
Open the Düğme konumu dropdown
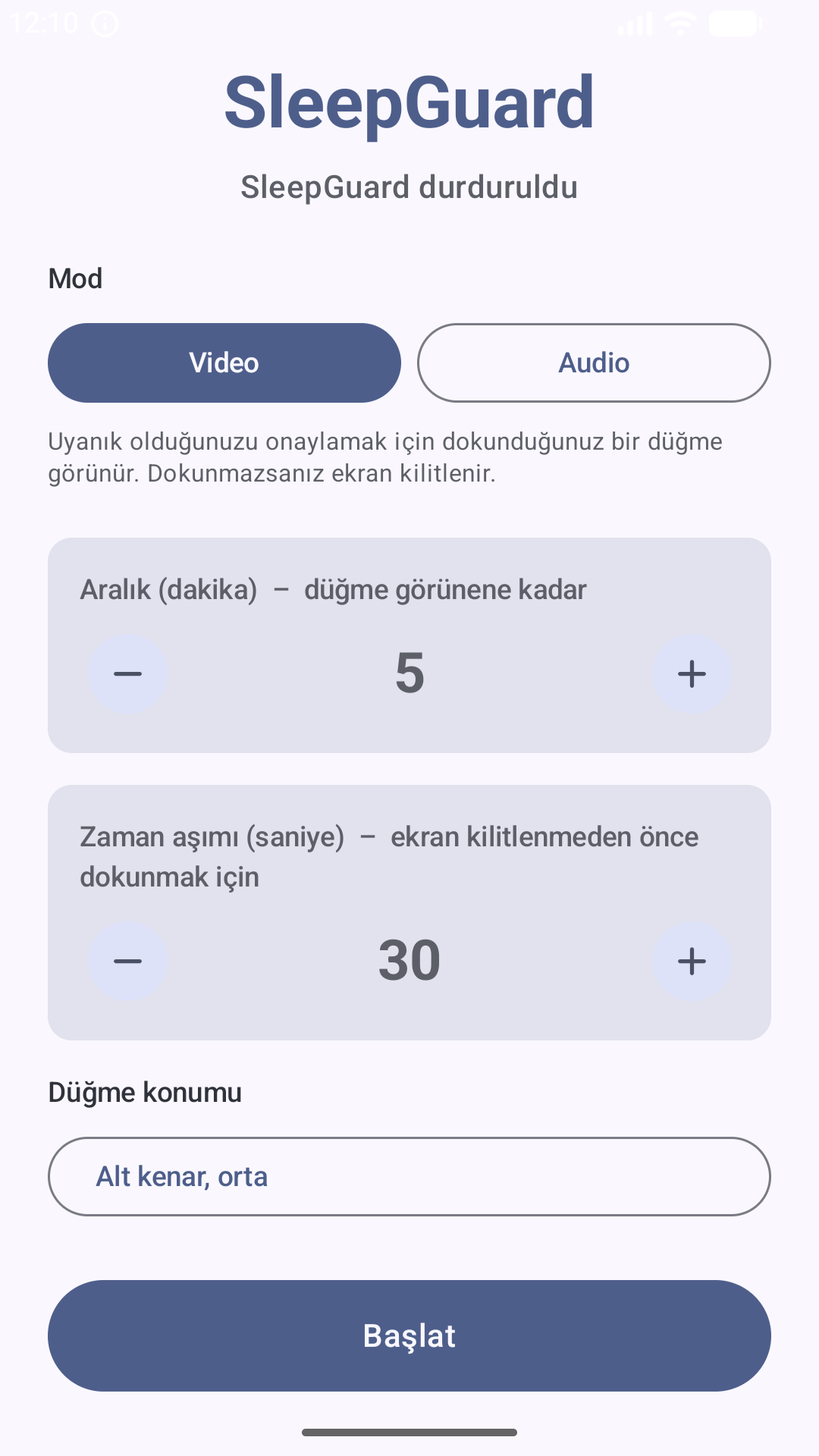click(409, 1176)
